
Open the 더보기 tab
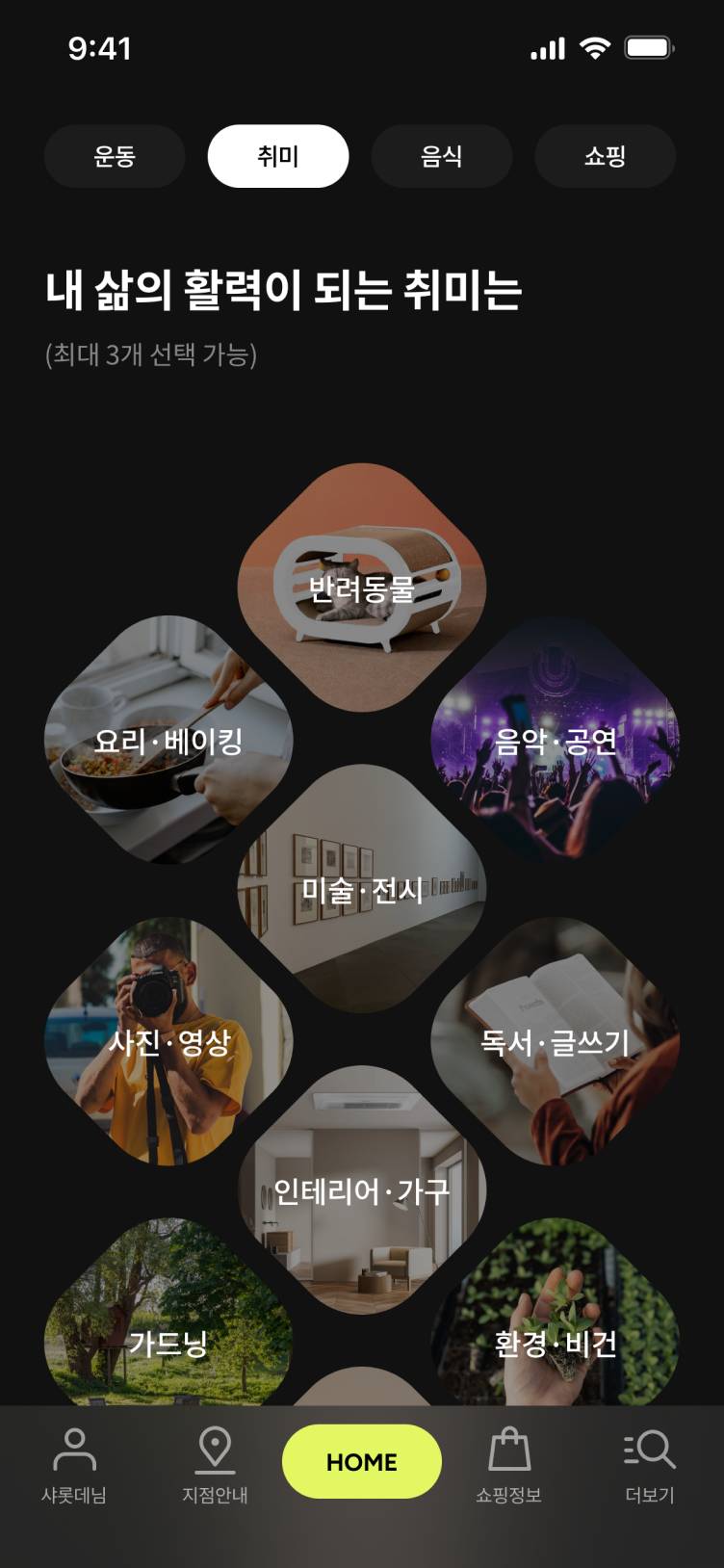[x=650, y=1466]
